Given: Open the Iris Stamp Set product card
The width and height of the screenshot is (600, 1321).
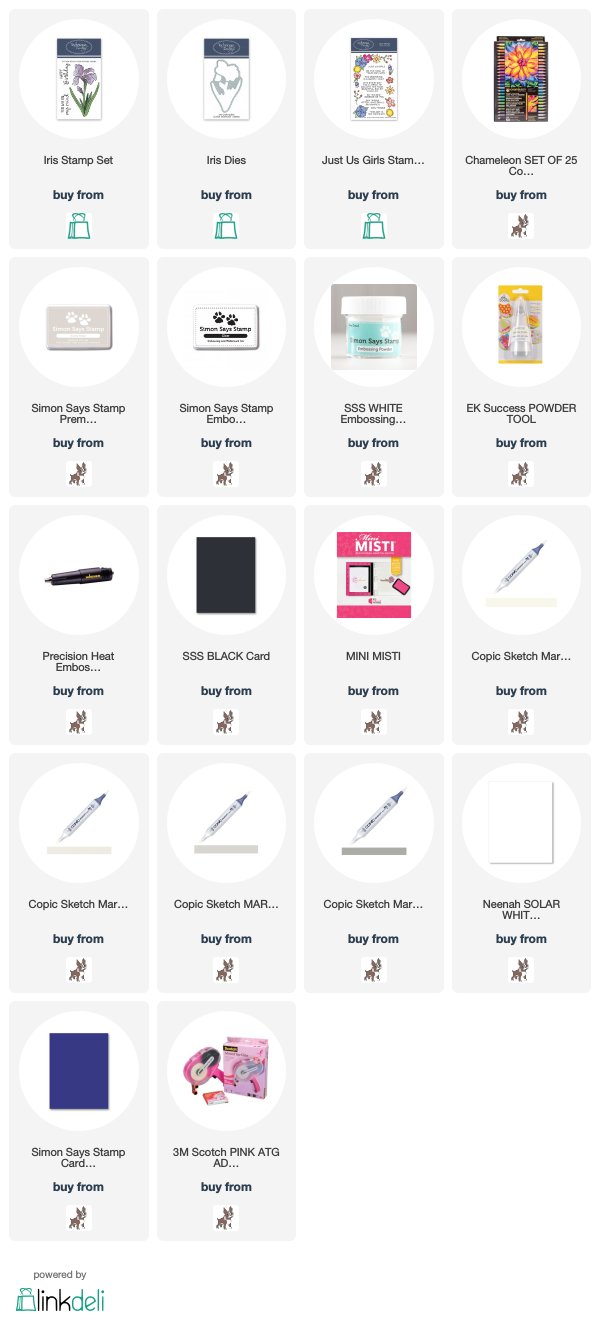Looking at the screenshot, I should pyautogui.click(x=78, y=129).
